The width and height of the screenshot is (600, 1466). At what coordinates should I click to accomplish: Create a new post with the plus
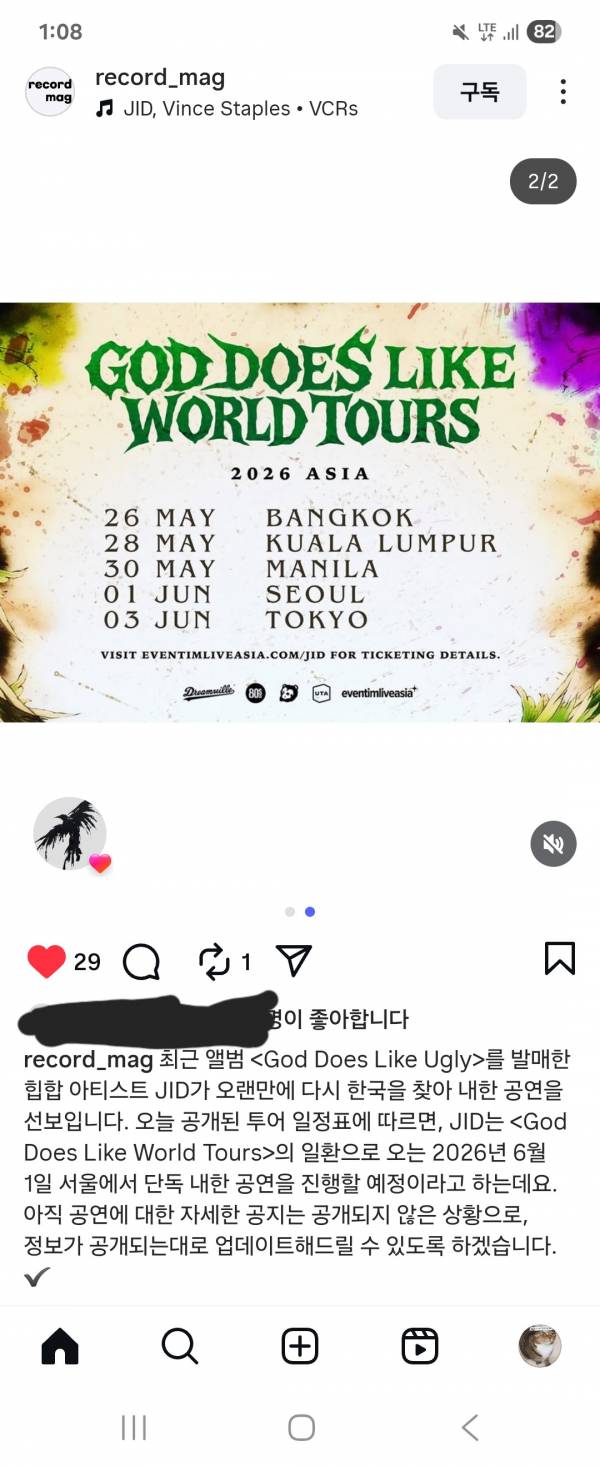point(300,1346)
